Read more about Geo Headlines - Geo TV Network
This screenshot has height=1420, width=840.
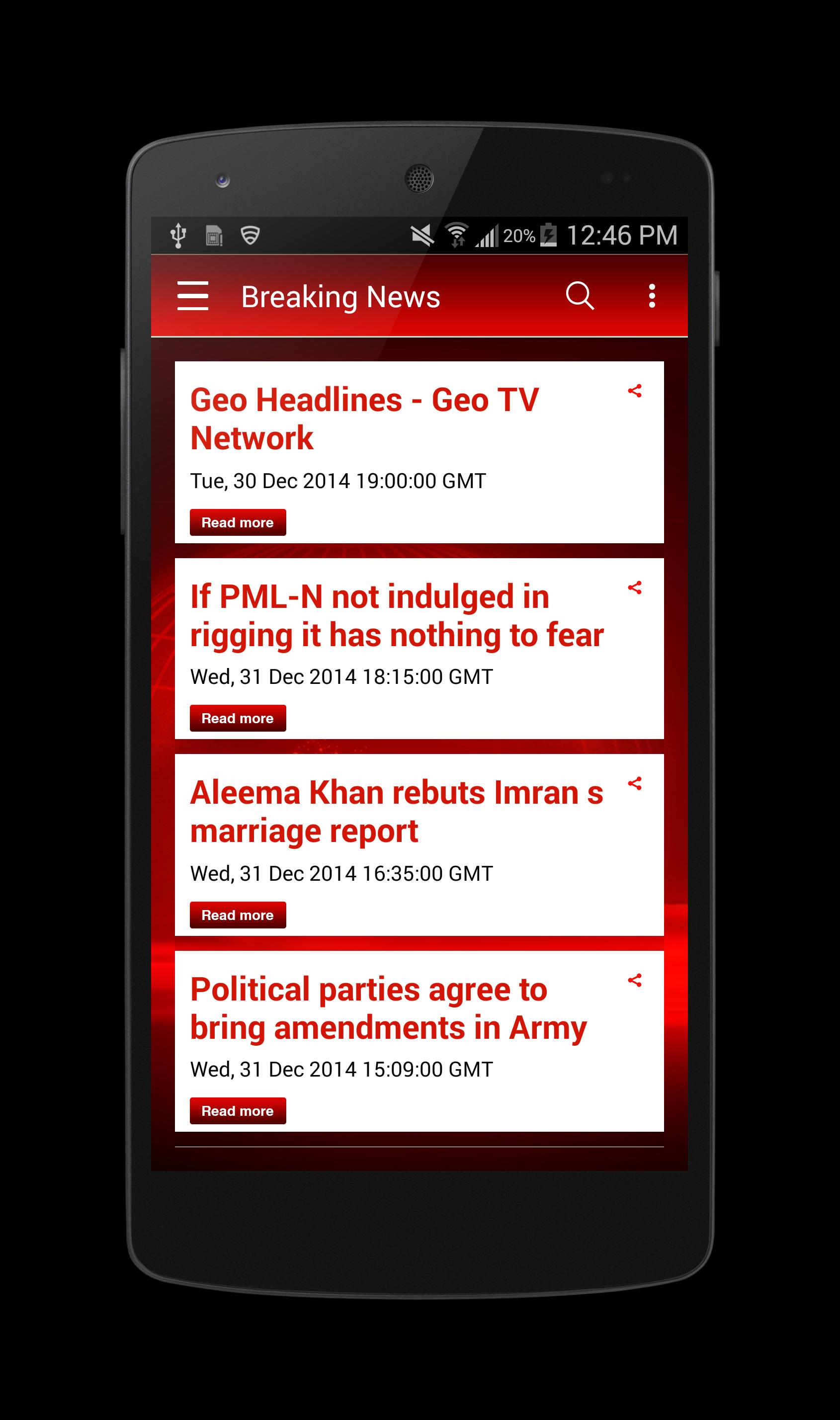(x=237, y=522)
